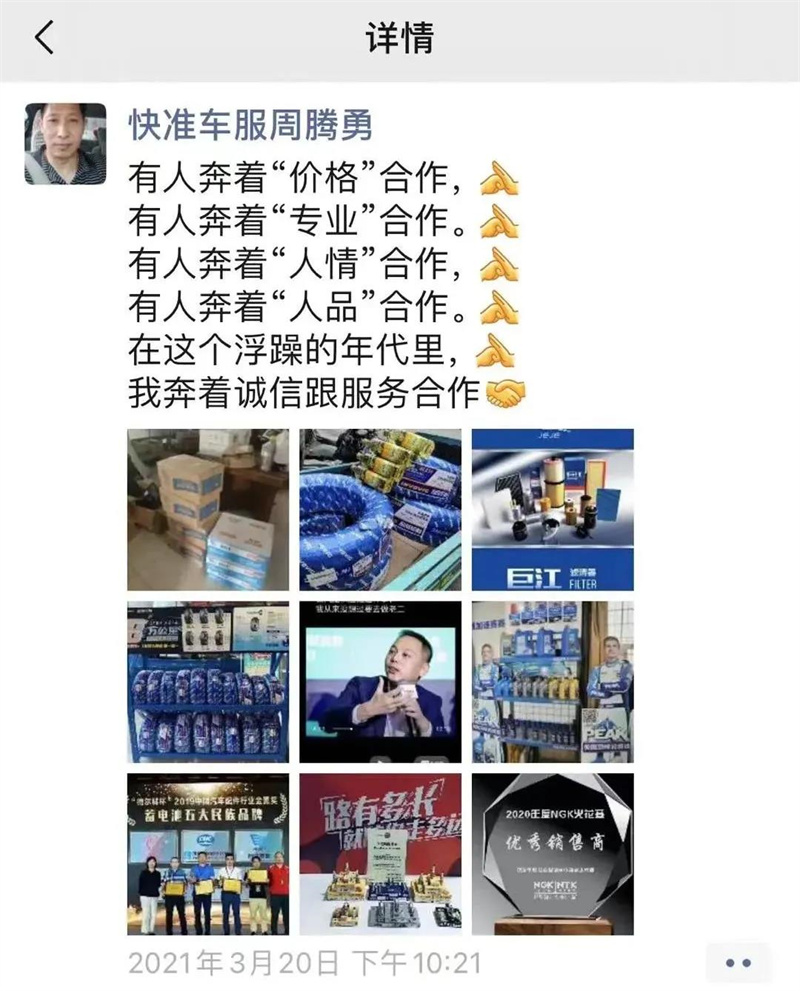This screenshot has height=991, width=800.
Task: Open the photo of the man speaking
Action: point(380,682)
